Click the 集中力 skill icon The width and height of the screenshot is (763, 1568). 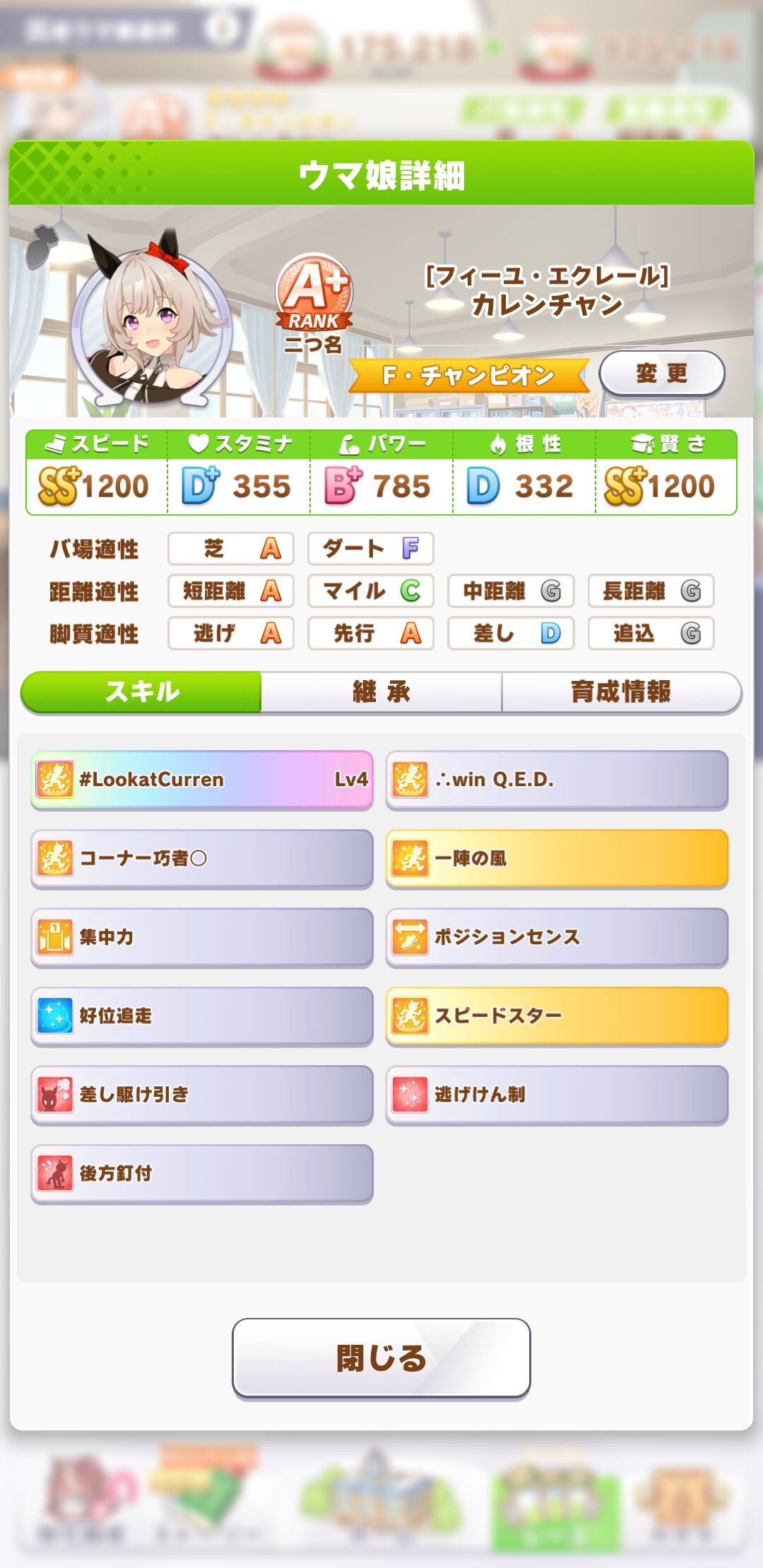[x=53, y=937]
